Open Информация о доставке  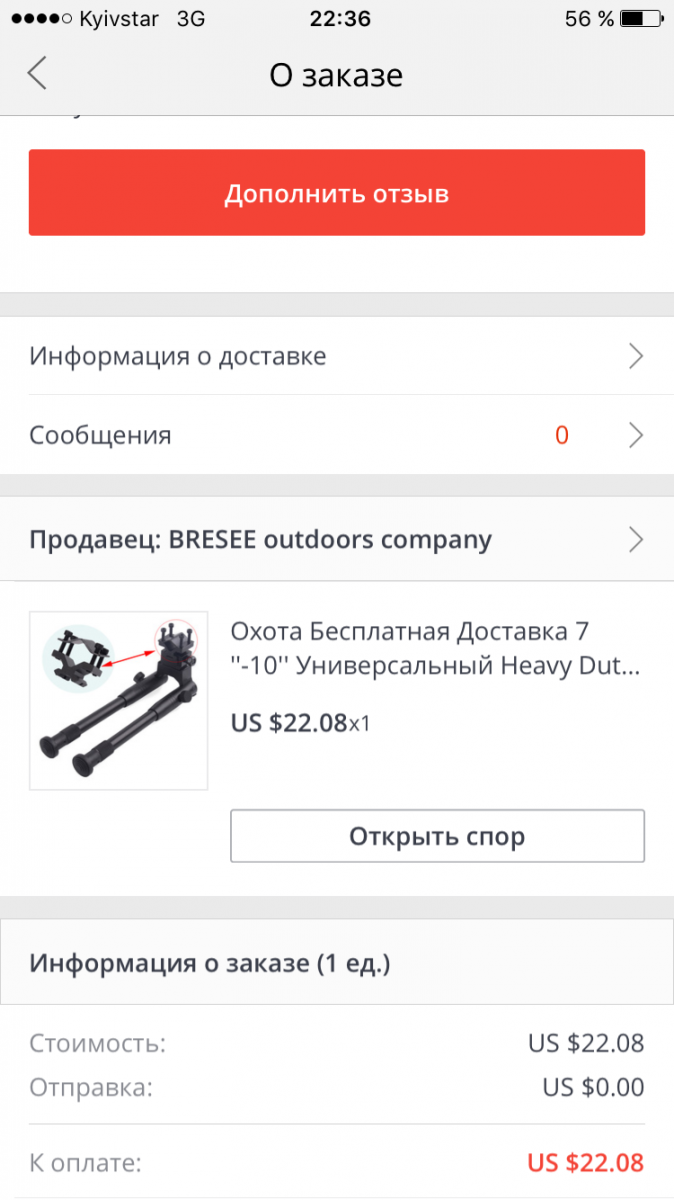pyautogui.click(x=336, y=356)
